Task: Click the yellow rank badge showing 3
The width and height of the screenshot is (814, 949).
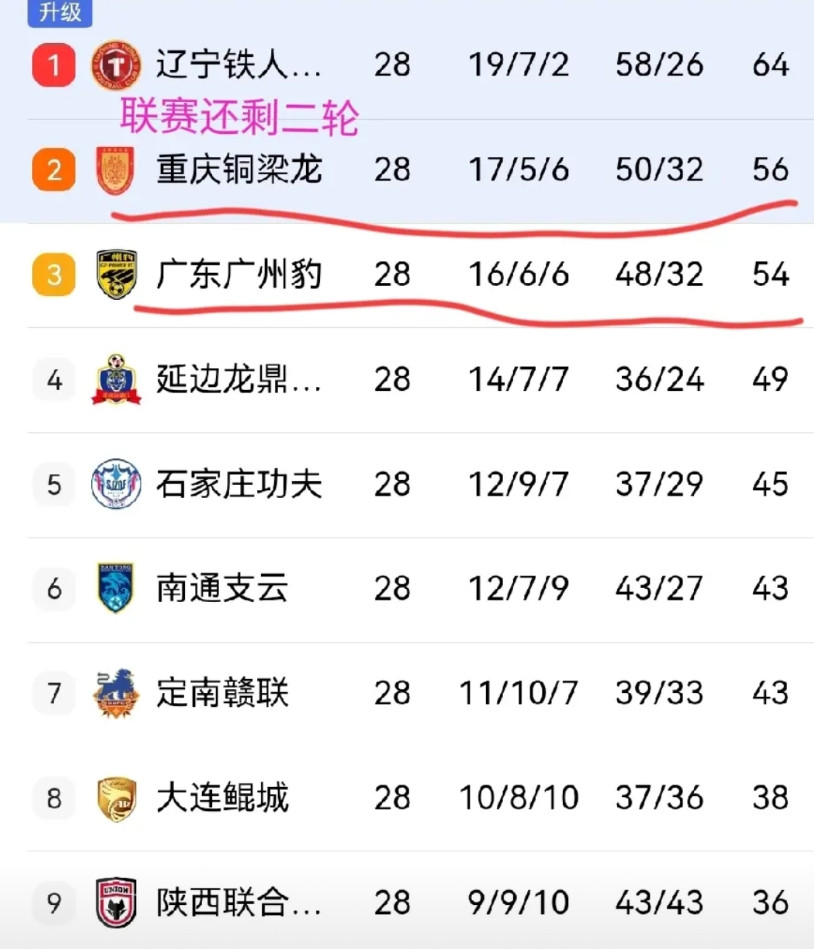Action: (x=54, y=273)
